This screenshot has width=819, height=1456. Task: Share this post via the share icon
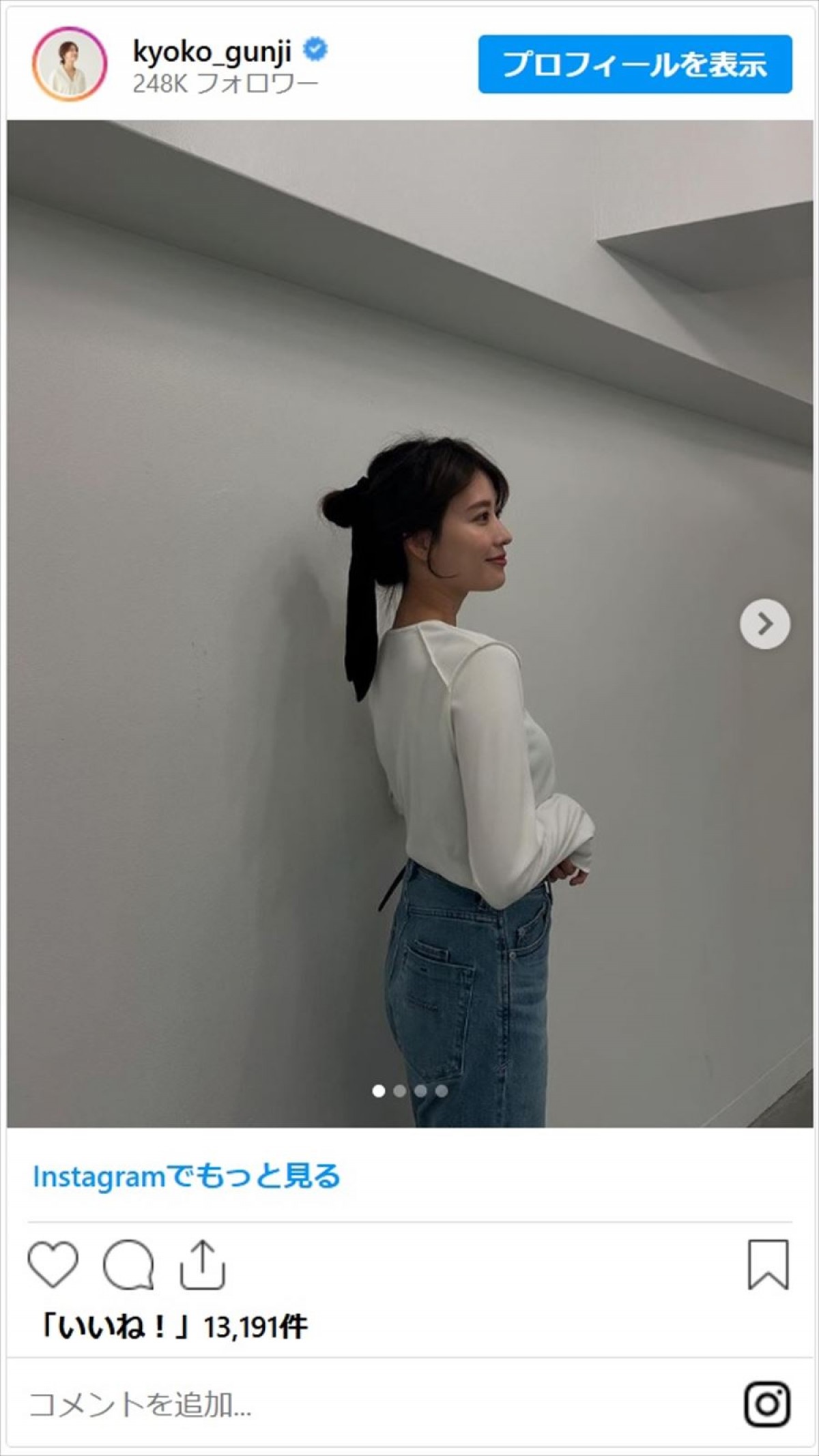[202, 1264]
